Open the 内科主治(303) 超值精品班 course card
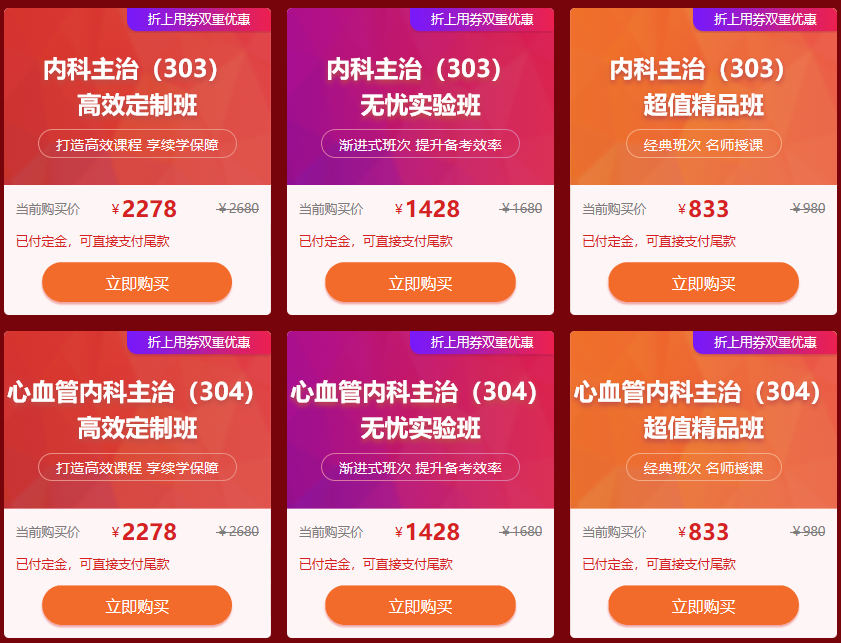This screenshot has height=643, width=841. 703,87
